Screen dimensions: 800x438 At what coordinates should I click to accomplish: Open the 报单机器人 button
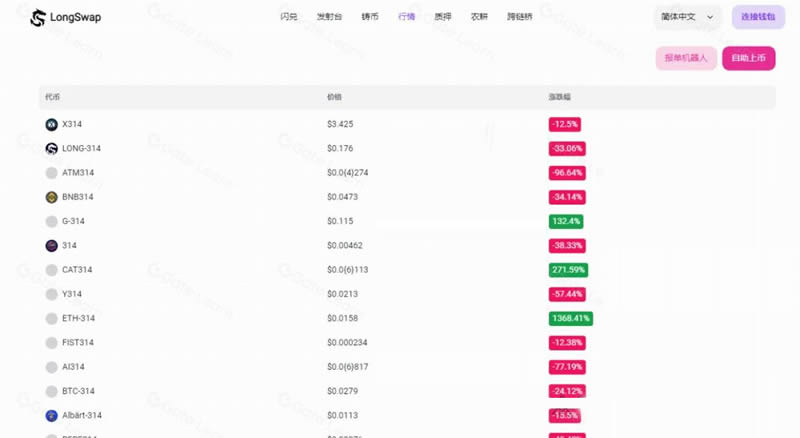pyautogui.click(x=686, y=58)
